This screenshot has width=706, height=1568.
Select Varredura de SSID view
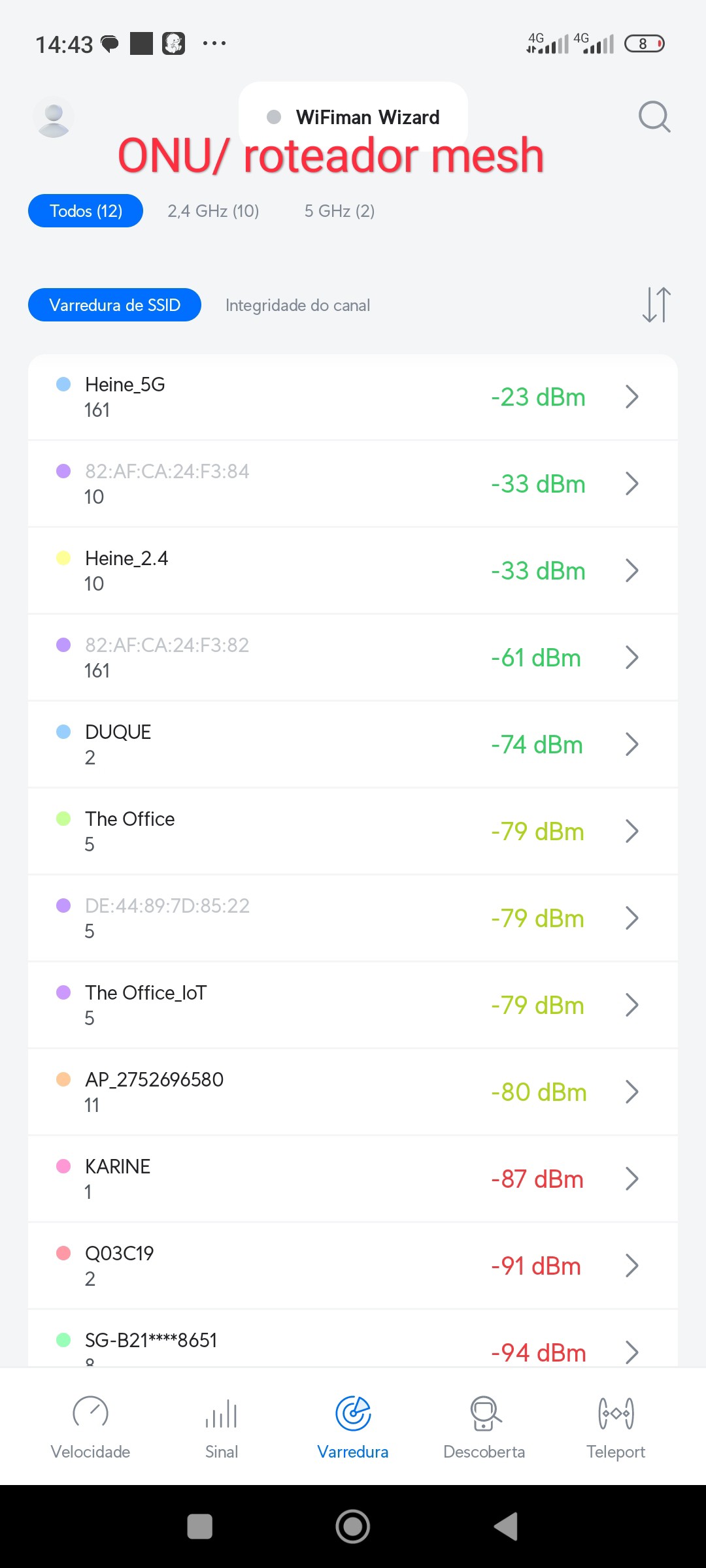[x=114, y=305]
